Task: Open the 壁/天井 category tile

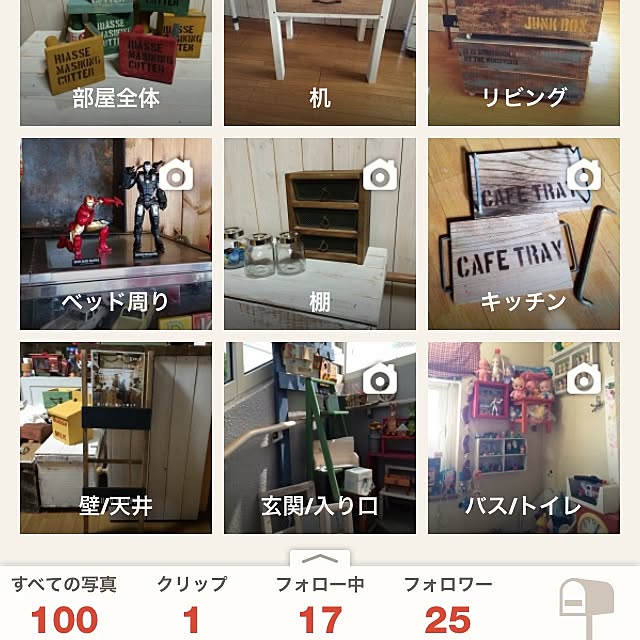Action: point(116,438)
